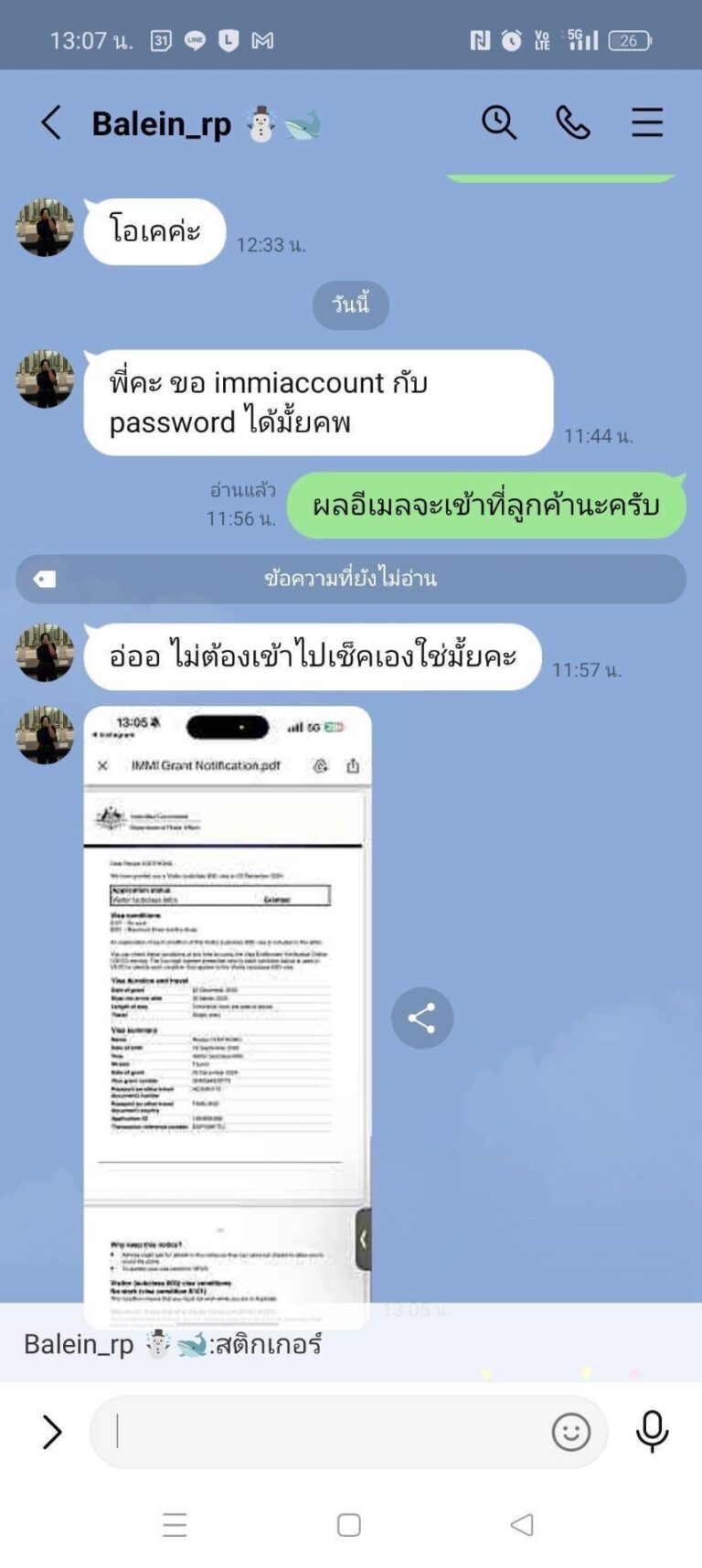Share the received image
The image size is (702, 1568).
pos(422,1018)
